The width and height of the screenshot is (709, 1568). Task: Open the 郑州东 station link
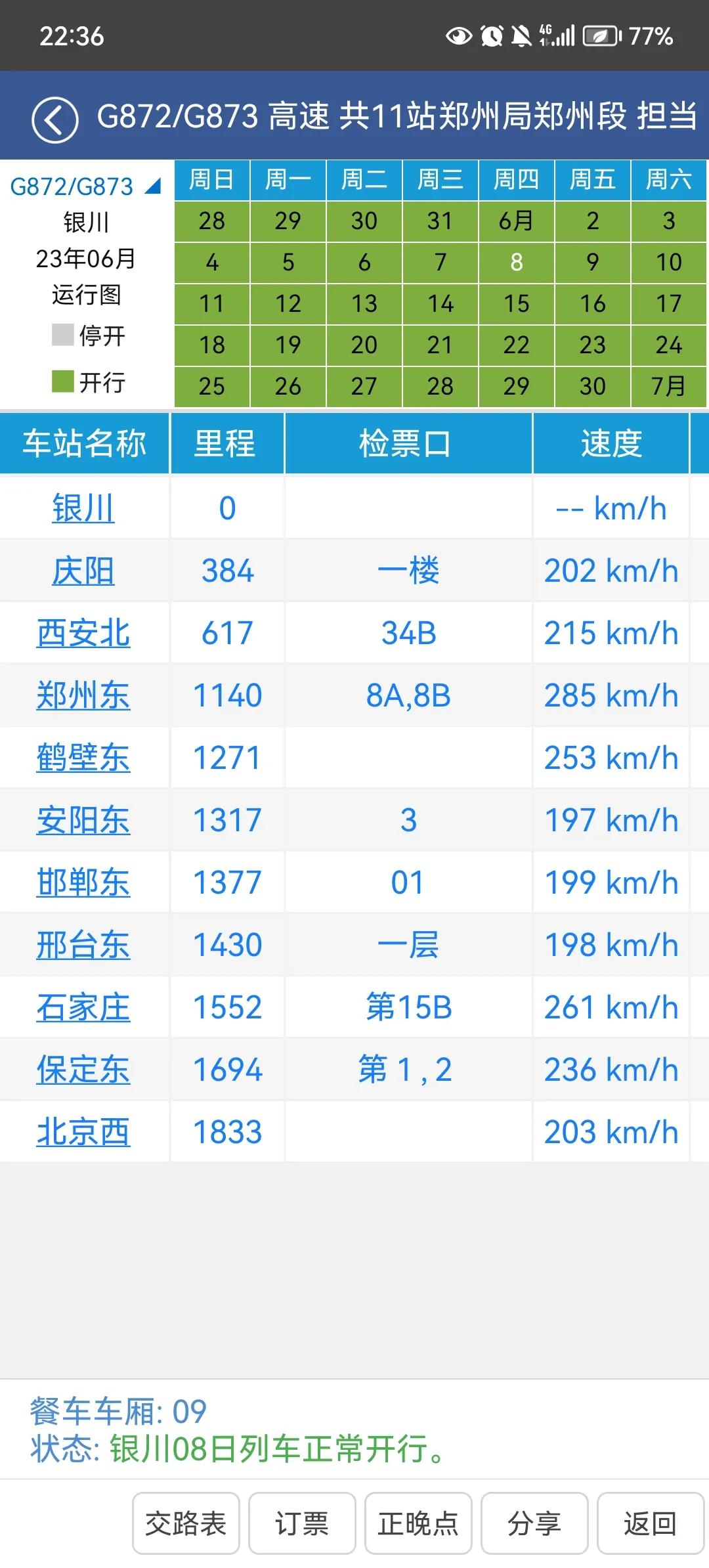point(84,695)
